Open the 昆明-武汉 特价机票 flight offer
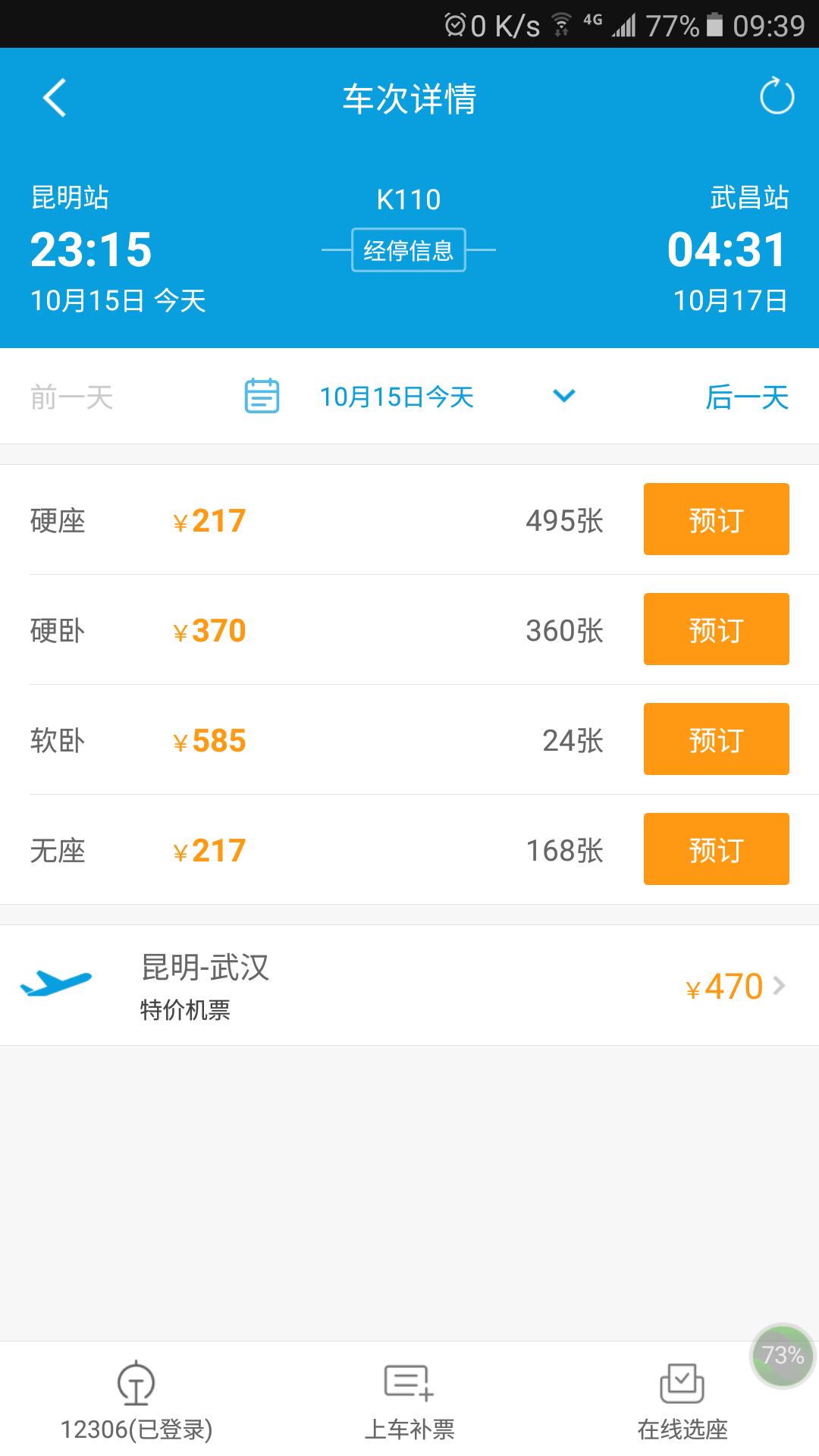 pyautogui.click(x=409, y=985)
